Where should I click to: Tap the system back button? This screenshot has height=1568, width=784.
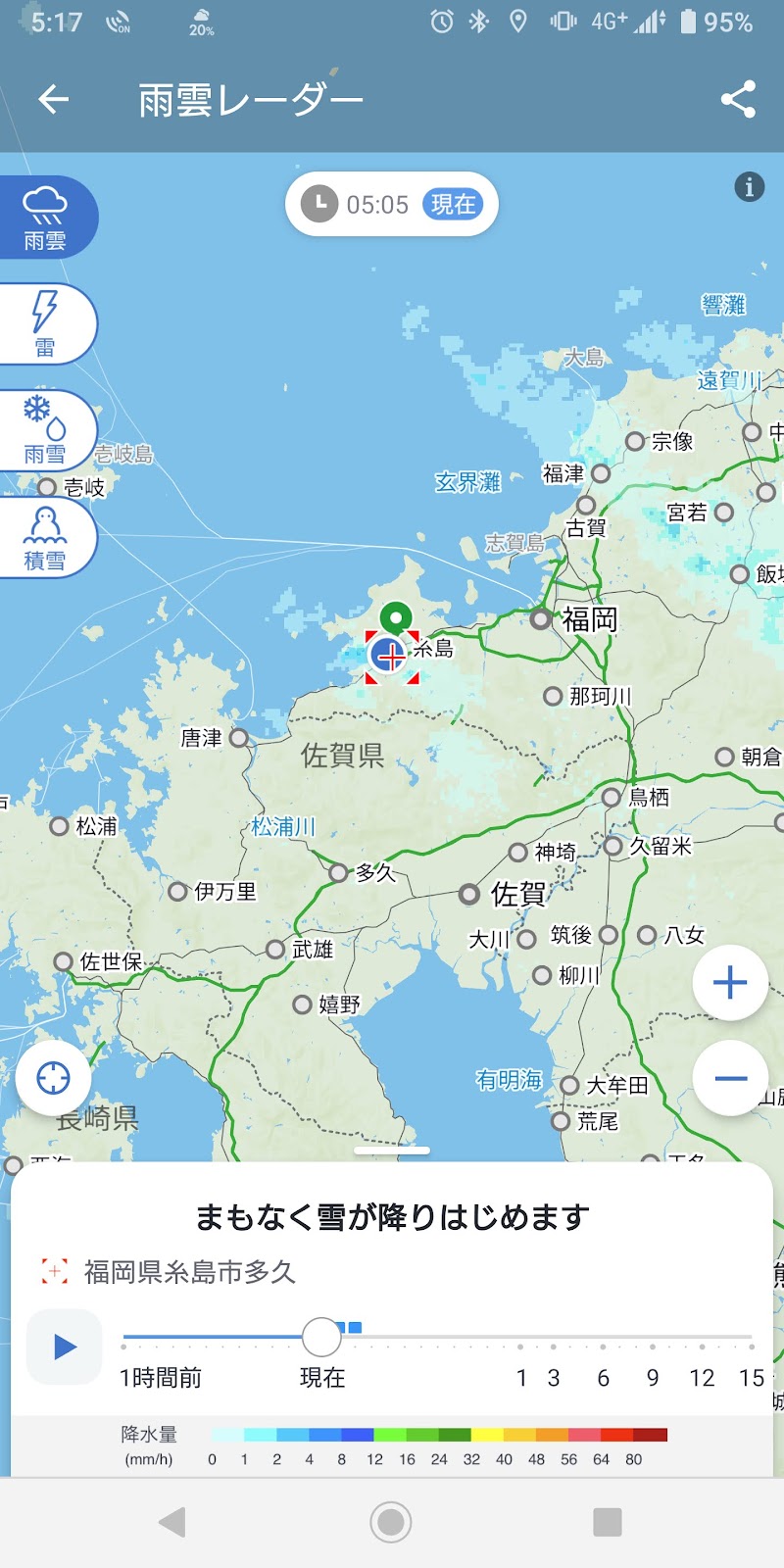click(172, 1522)
